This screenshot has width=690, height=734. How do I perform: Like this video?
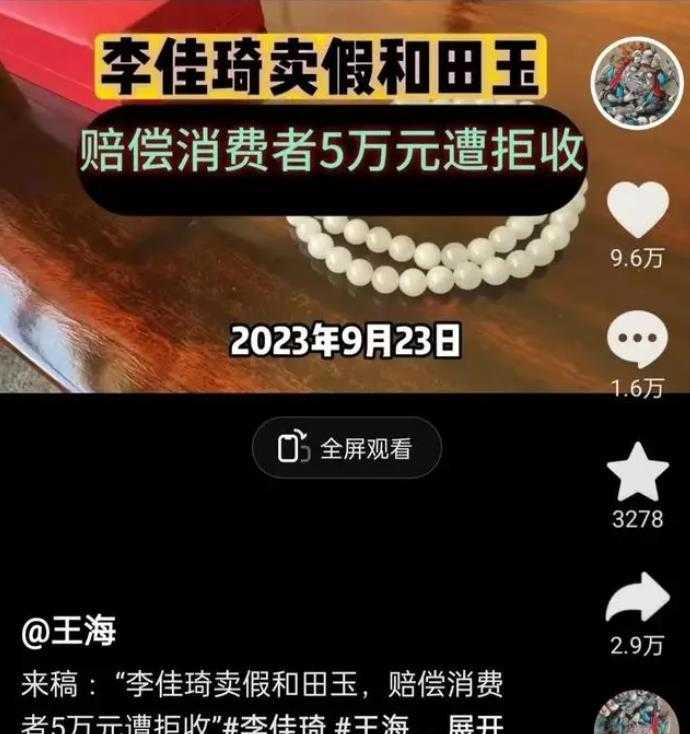click(x=638, y=212)
